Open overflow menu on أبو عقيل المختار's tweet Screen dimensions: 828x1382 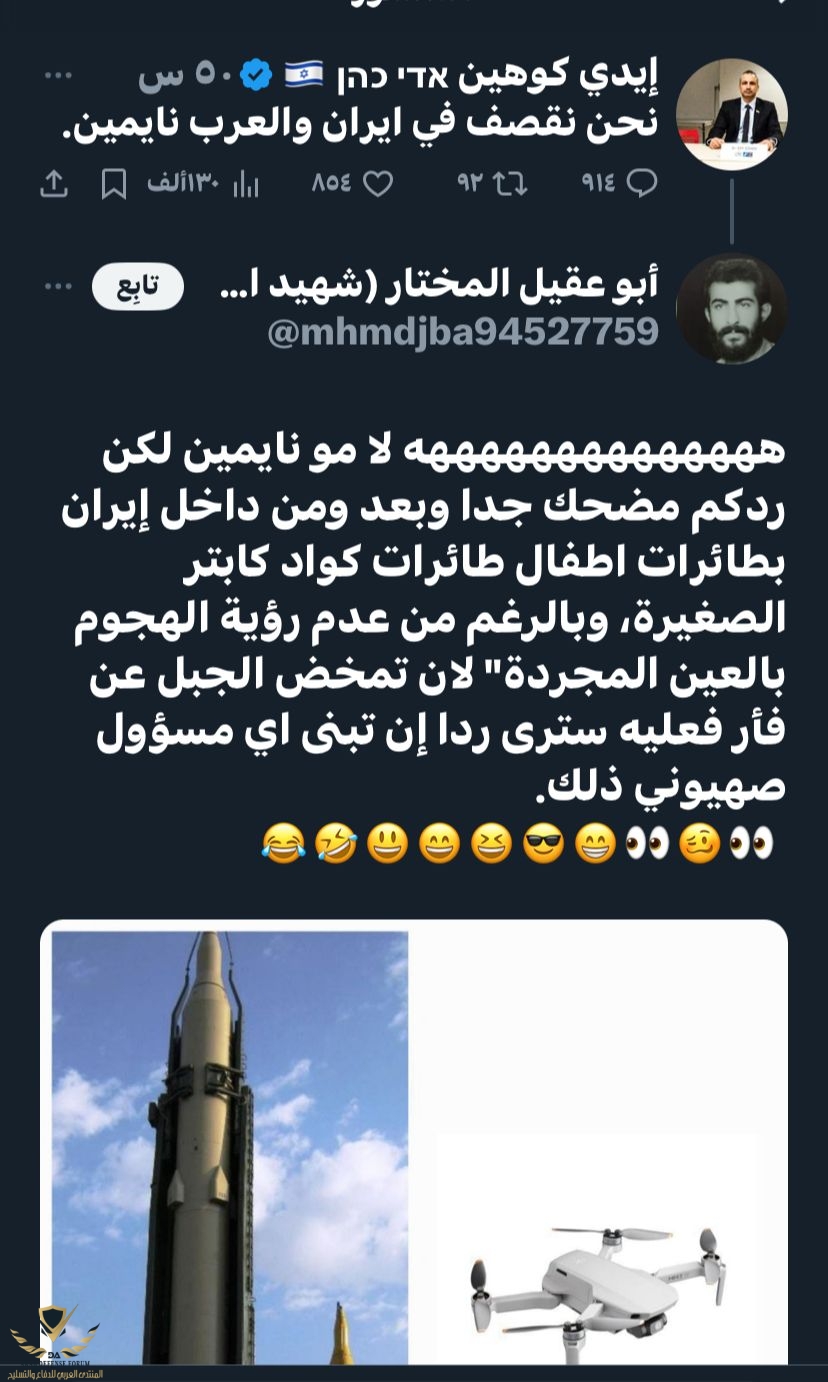point(59,287)
